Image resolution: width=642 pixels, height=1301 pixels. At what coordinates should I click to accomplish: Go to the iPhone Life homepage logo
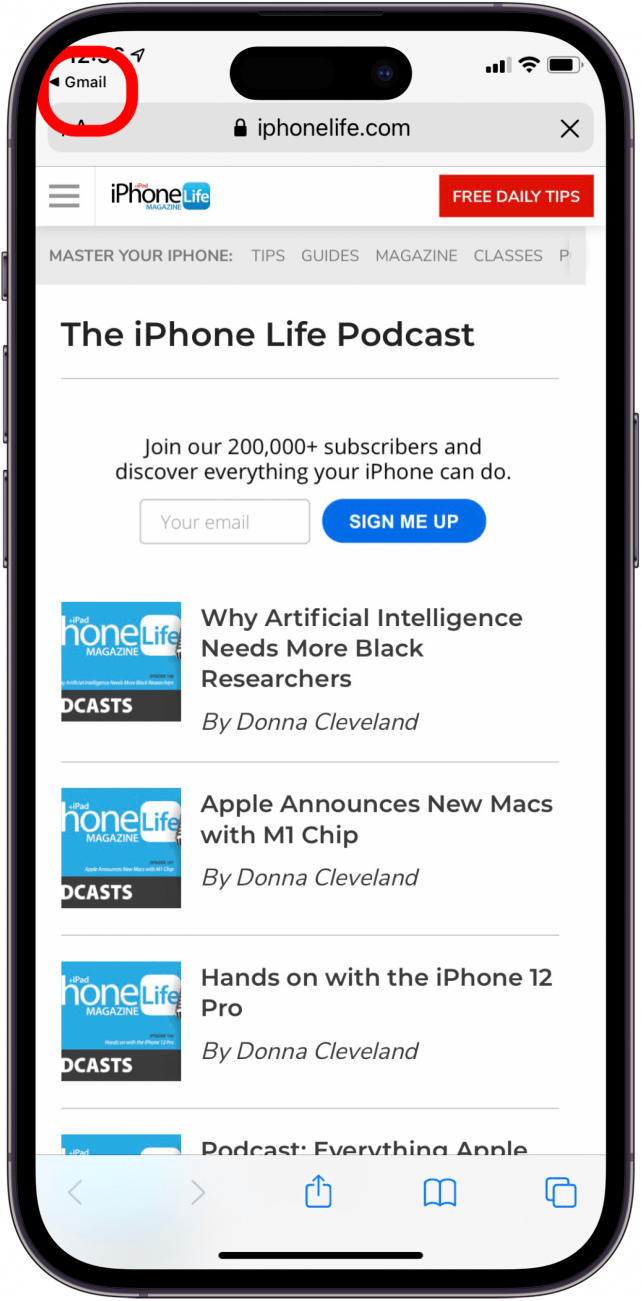tap(160, 196)
